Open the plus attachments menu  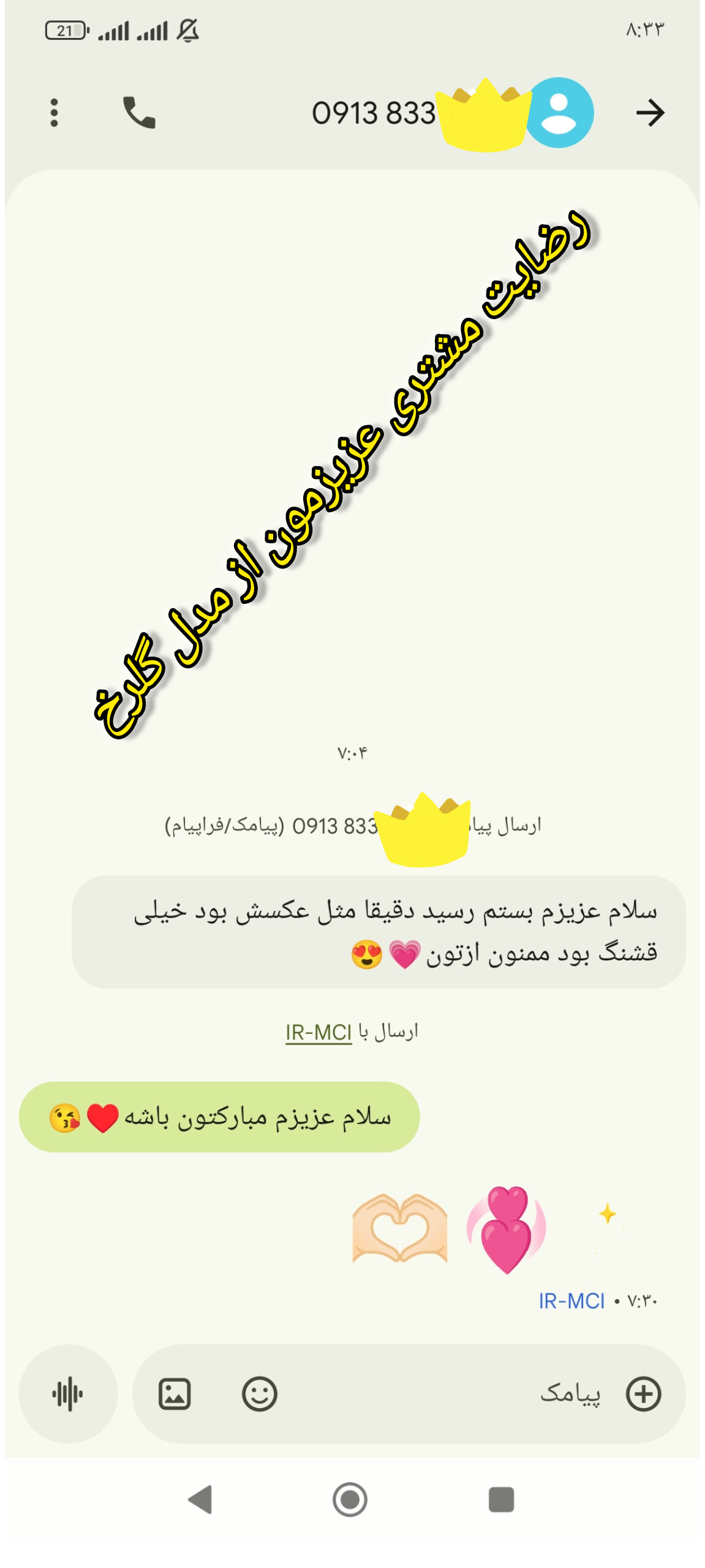tap(643, 1394)
